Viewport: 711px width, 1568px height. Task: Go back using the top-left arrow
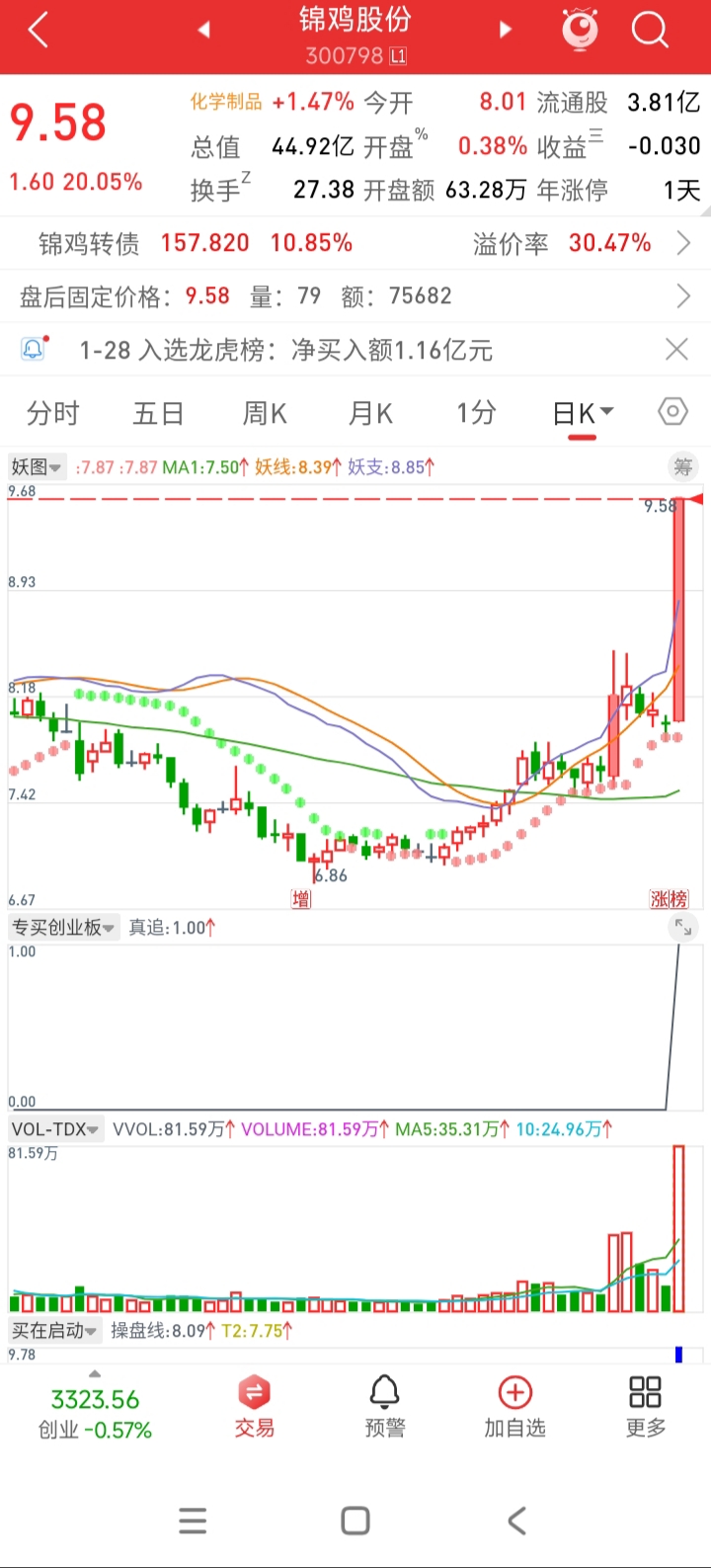click(39, 32)
